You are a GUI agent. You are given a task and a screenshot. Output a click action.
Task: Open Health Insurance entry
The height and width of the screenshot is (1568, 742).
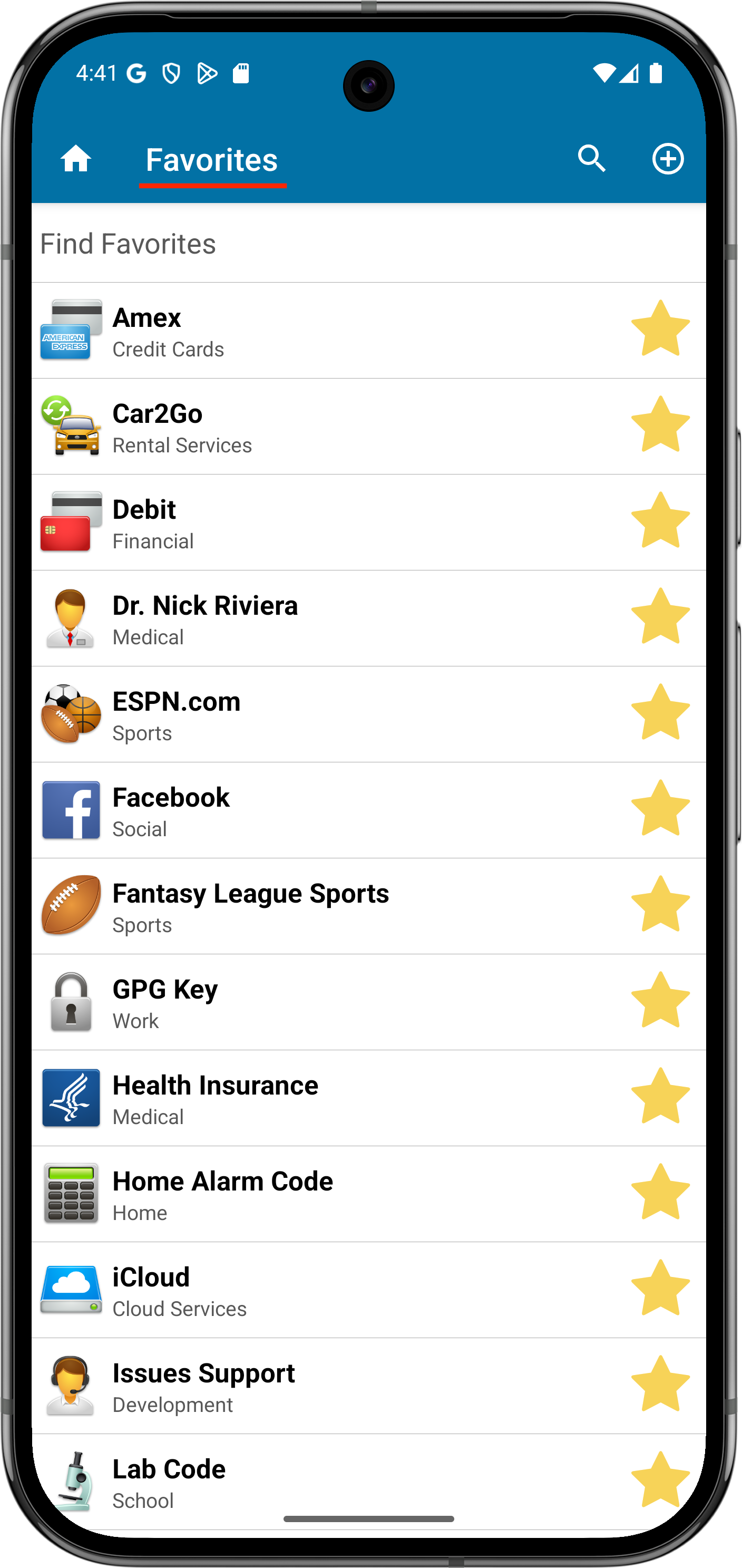(x=368, y=1098)
